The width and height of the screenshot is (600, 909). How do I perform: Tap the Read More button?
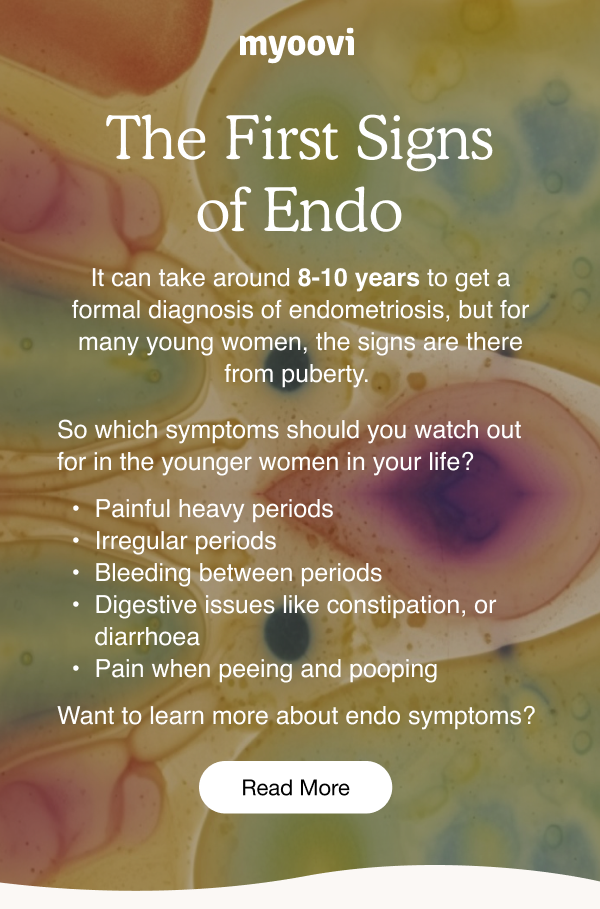pyautogui.click(x=296, y=787)
